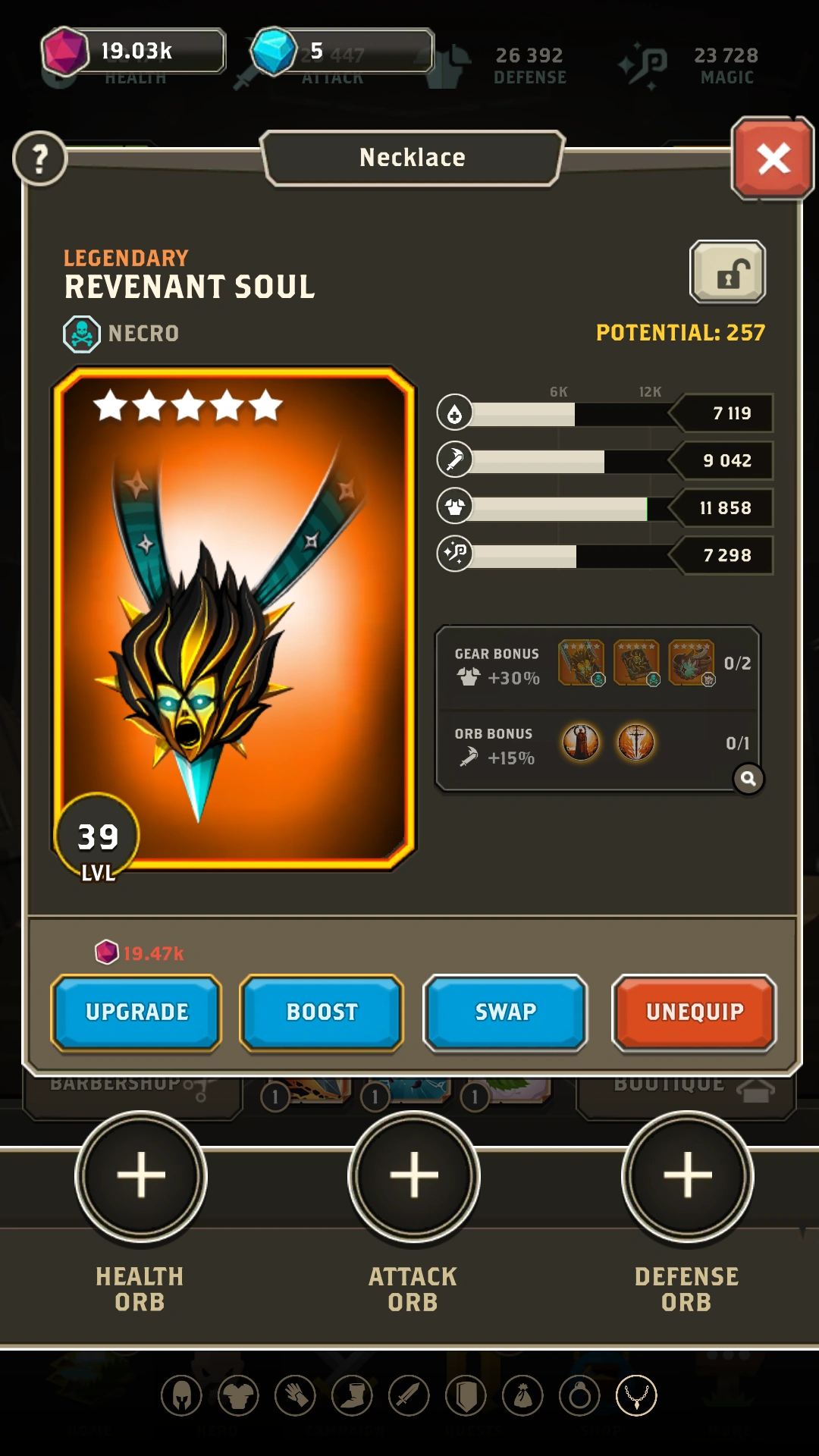This screenshot has width=819, height=1456.
Task: Switch to the boots gear slot
Action: coord(352,1395)
